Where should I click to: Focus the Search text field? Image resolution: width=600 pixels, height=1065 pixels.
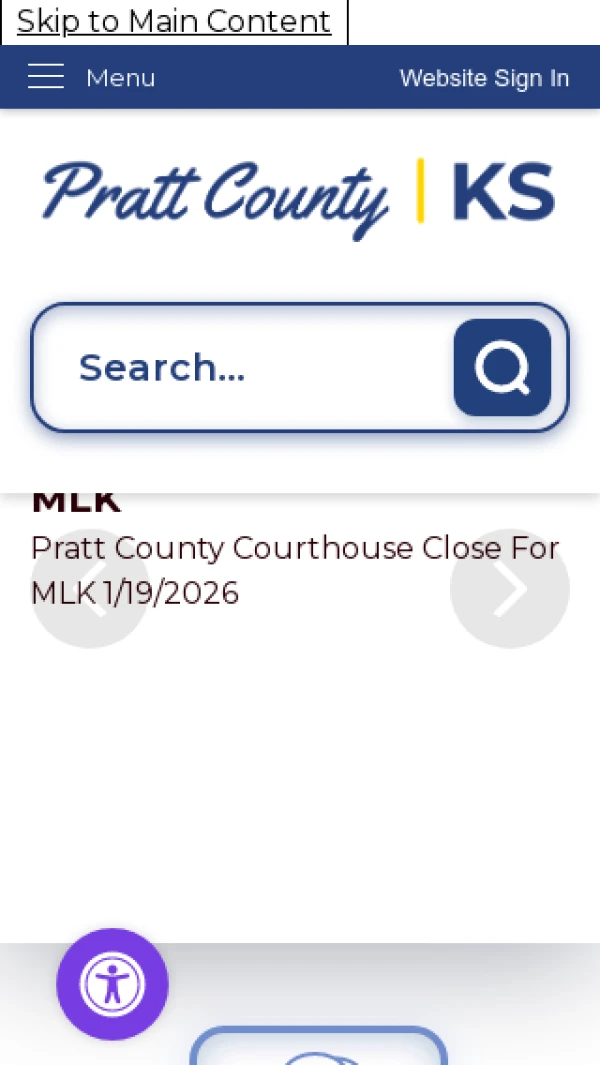250,368
